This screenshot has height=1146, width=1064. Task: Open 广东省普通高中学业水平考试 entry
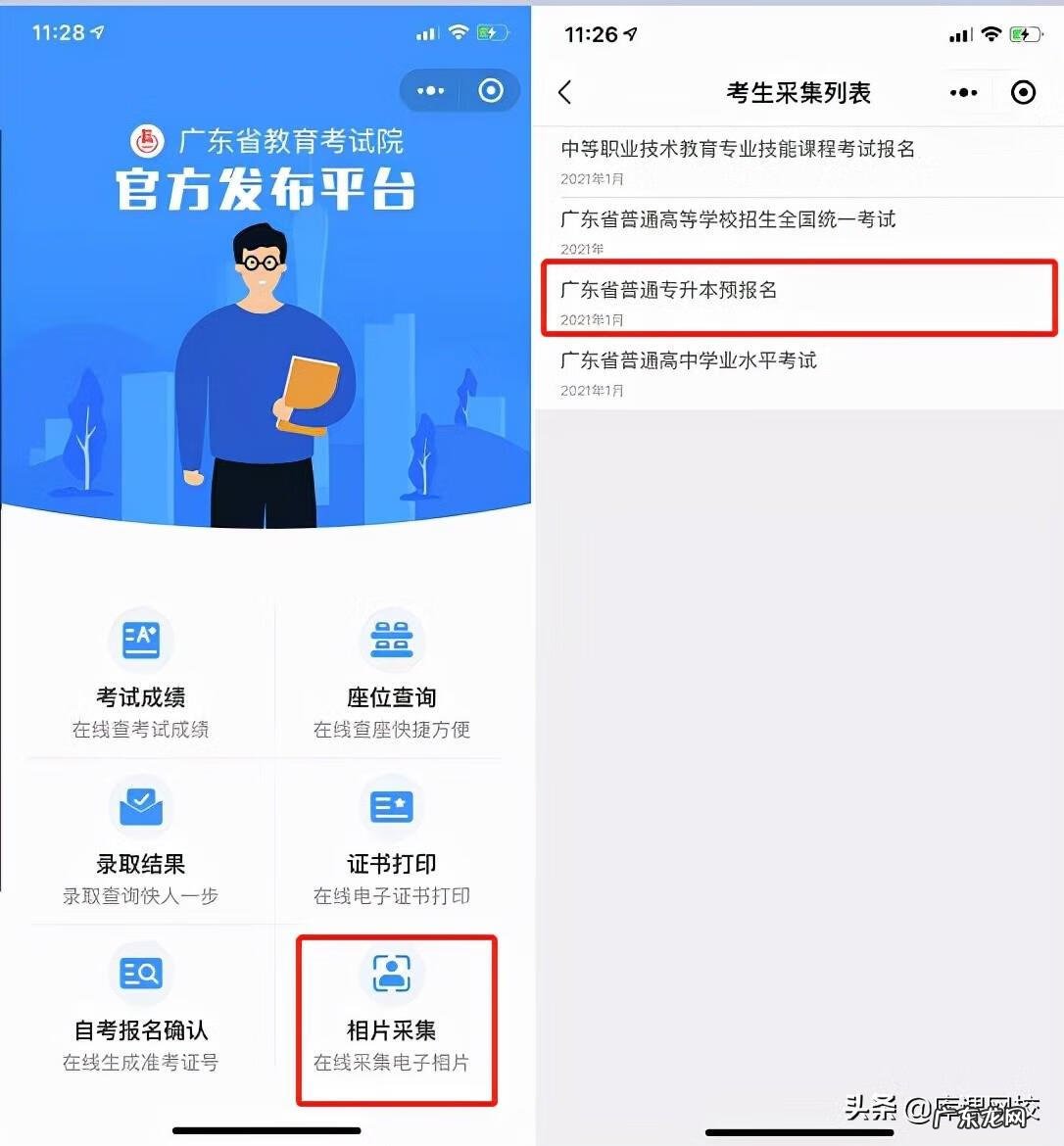point(688,360)
